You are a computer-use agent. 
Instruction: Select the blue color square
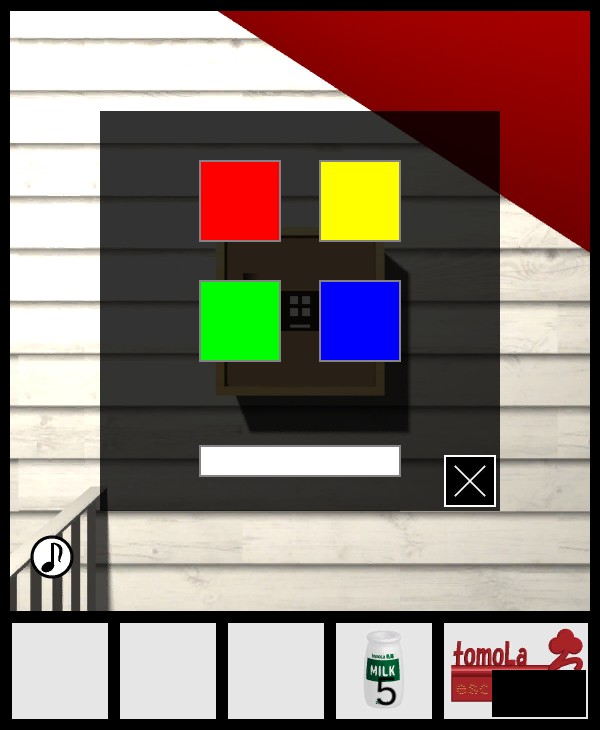pyautogui.click(x=360, y=321)
